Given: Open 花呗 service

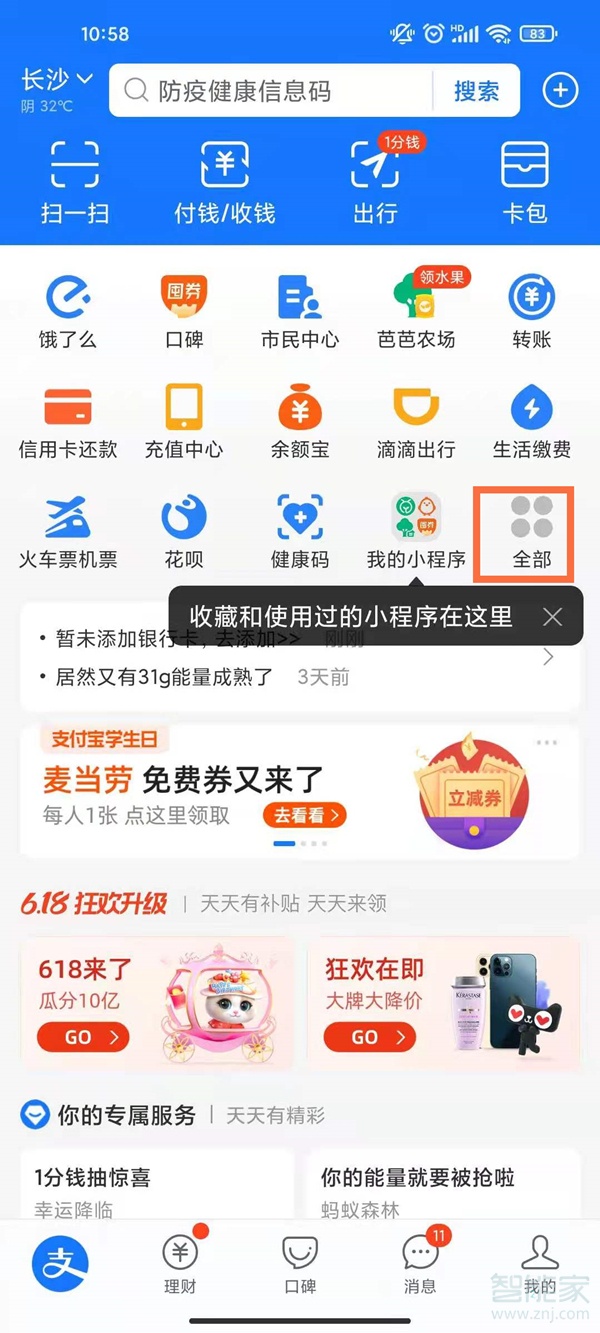Looking at the screenshot, I should (184, 530).
